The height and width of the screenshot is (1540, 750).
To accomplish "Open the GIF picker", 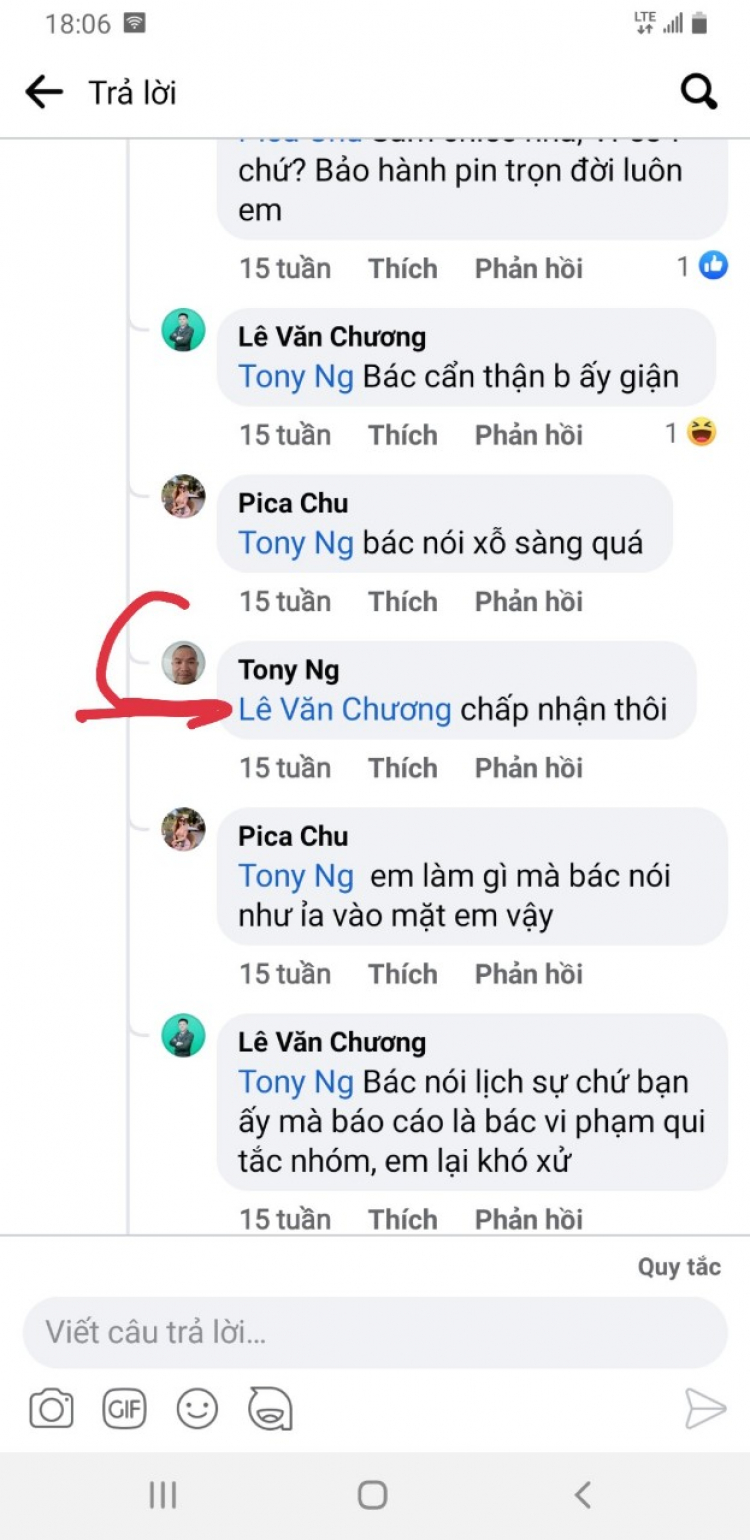I will (125, 1409).
